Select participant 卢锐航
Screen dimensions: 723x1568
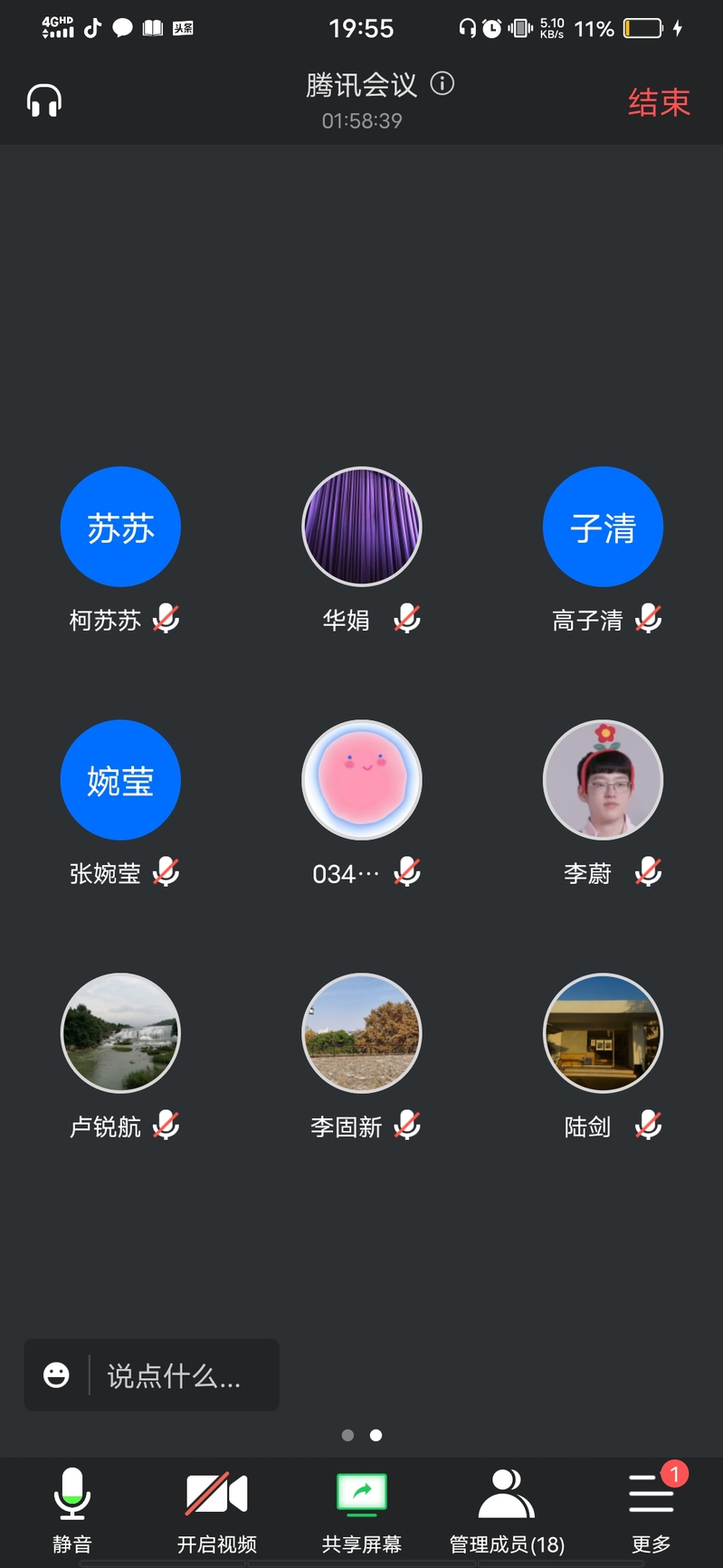(x=120, y=1034)
